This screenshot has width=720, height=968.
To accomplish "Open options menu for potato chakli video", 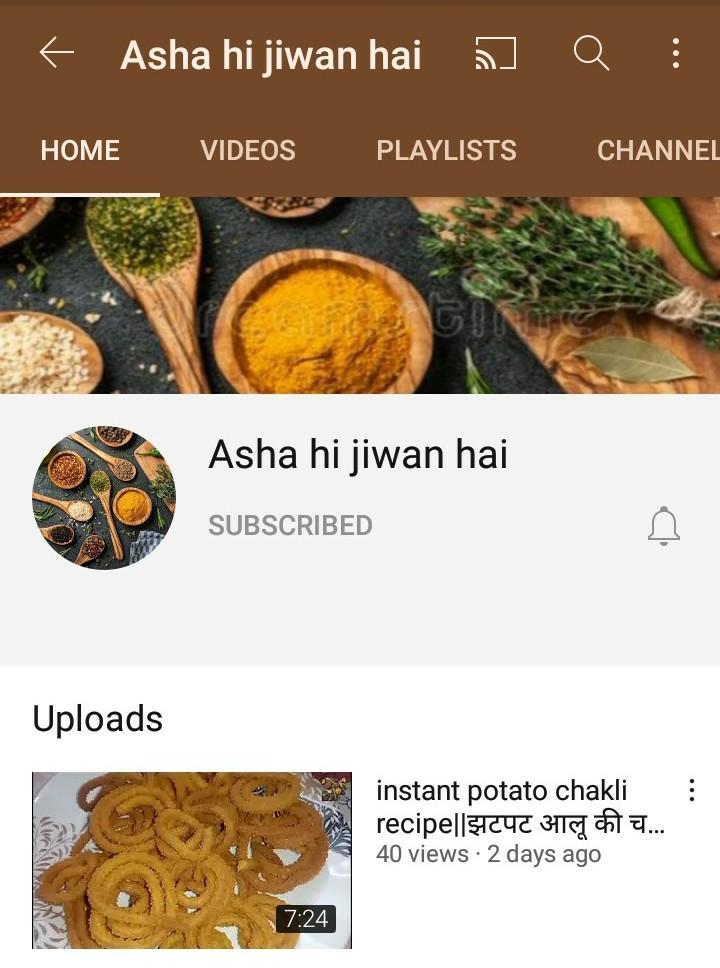I will [x=691, y=791].
